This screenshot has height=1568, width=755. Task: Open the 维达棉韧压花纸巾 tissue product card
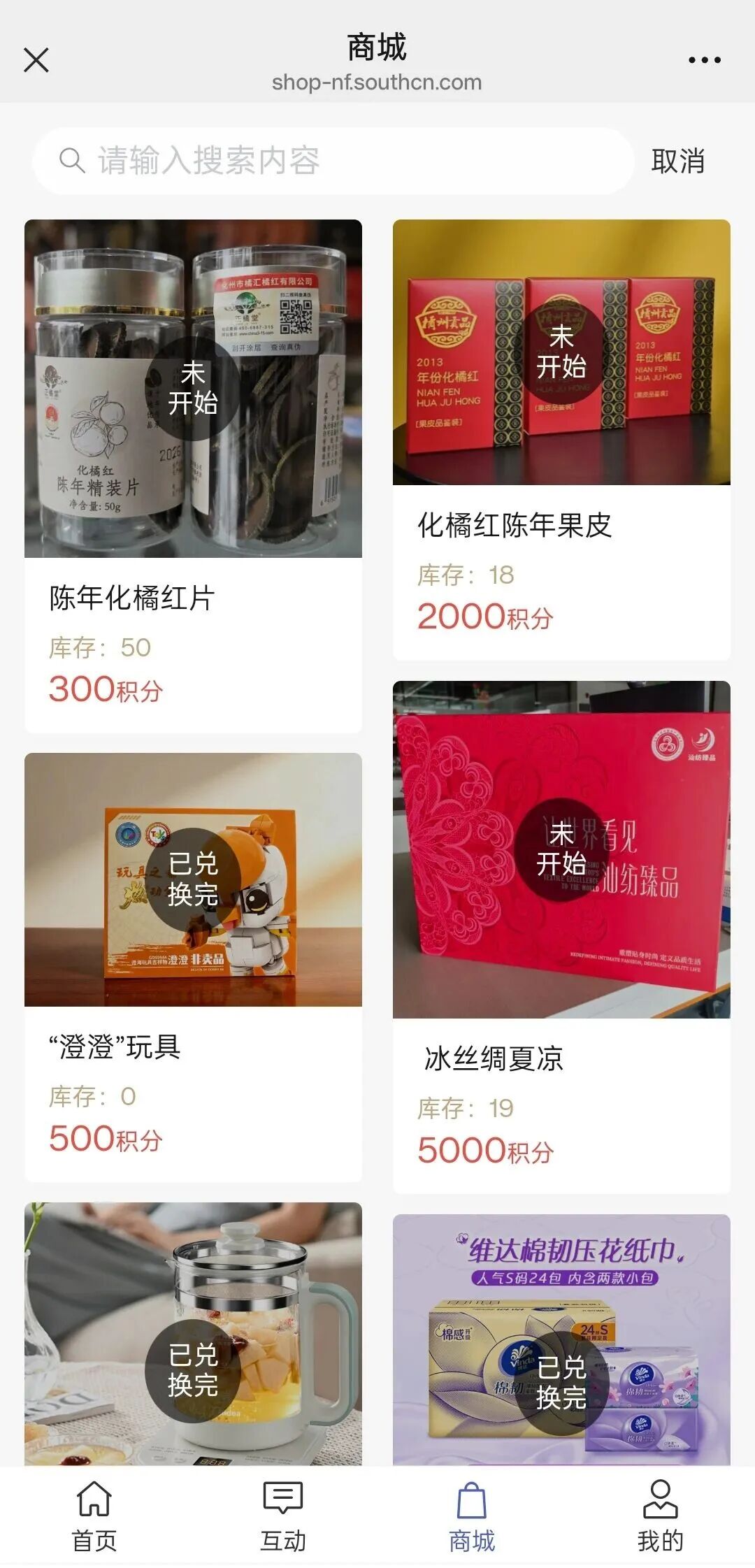(x=561, y=1339)
